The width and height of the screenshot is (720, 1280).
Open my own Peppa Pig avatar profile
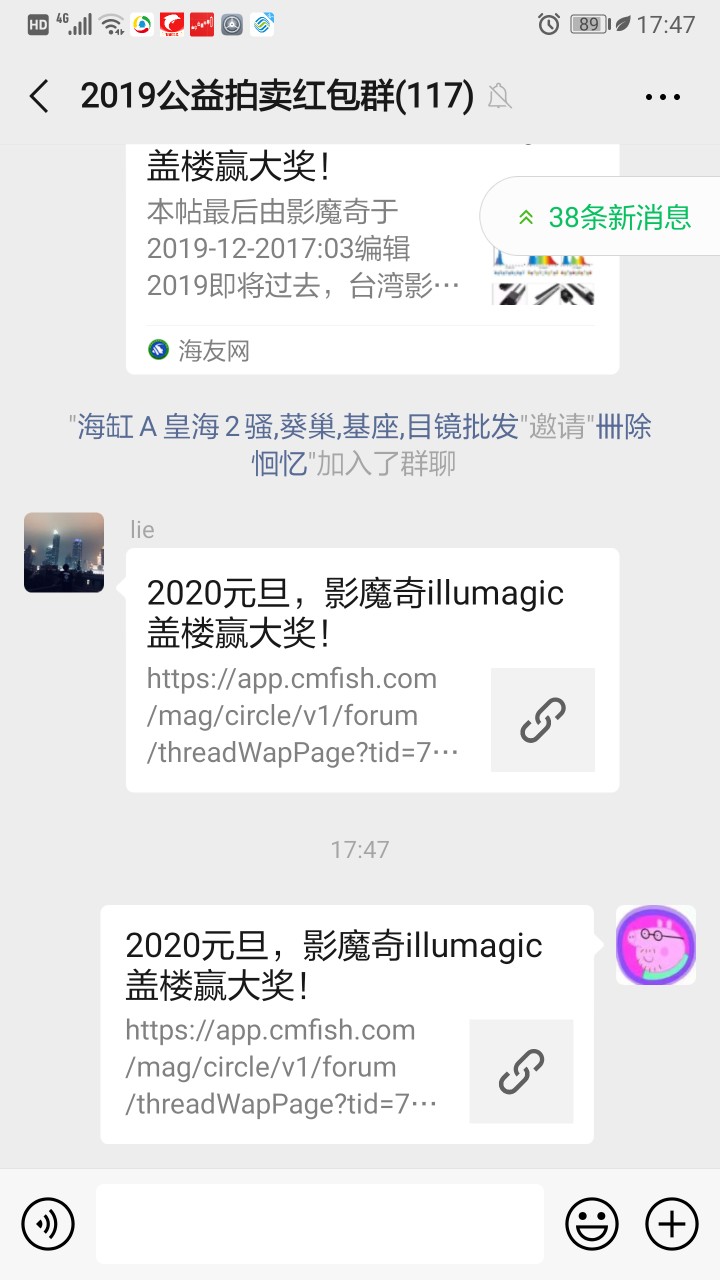tap(655, 945)
